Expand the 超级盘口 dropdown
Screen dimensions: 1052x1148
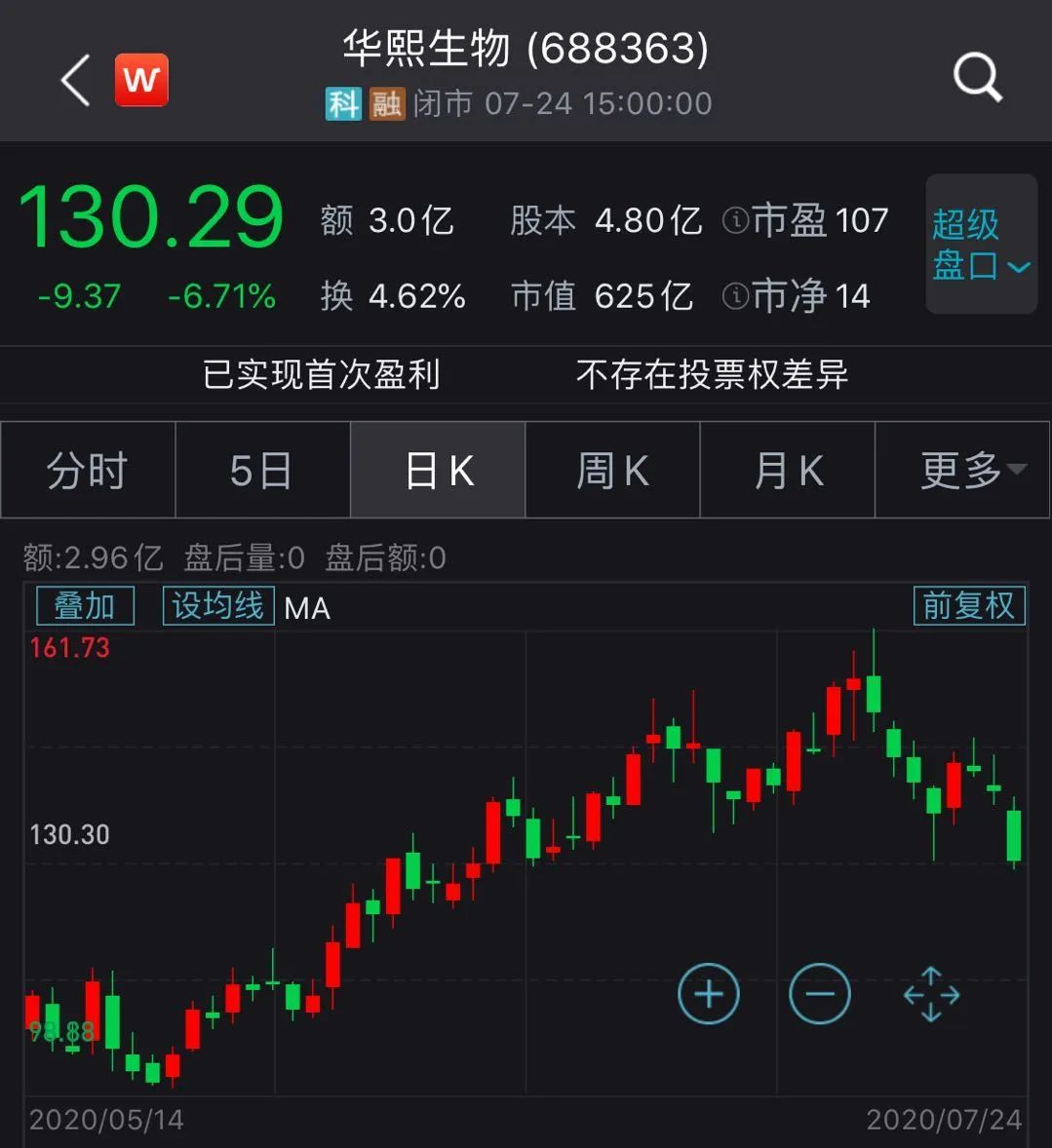pos(980,245)
